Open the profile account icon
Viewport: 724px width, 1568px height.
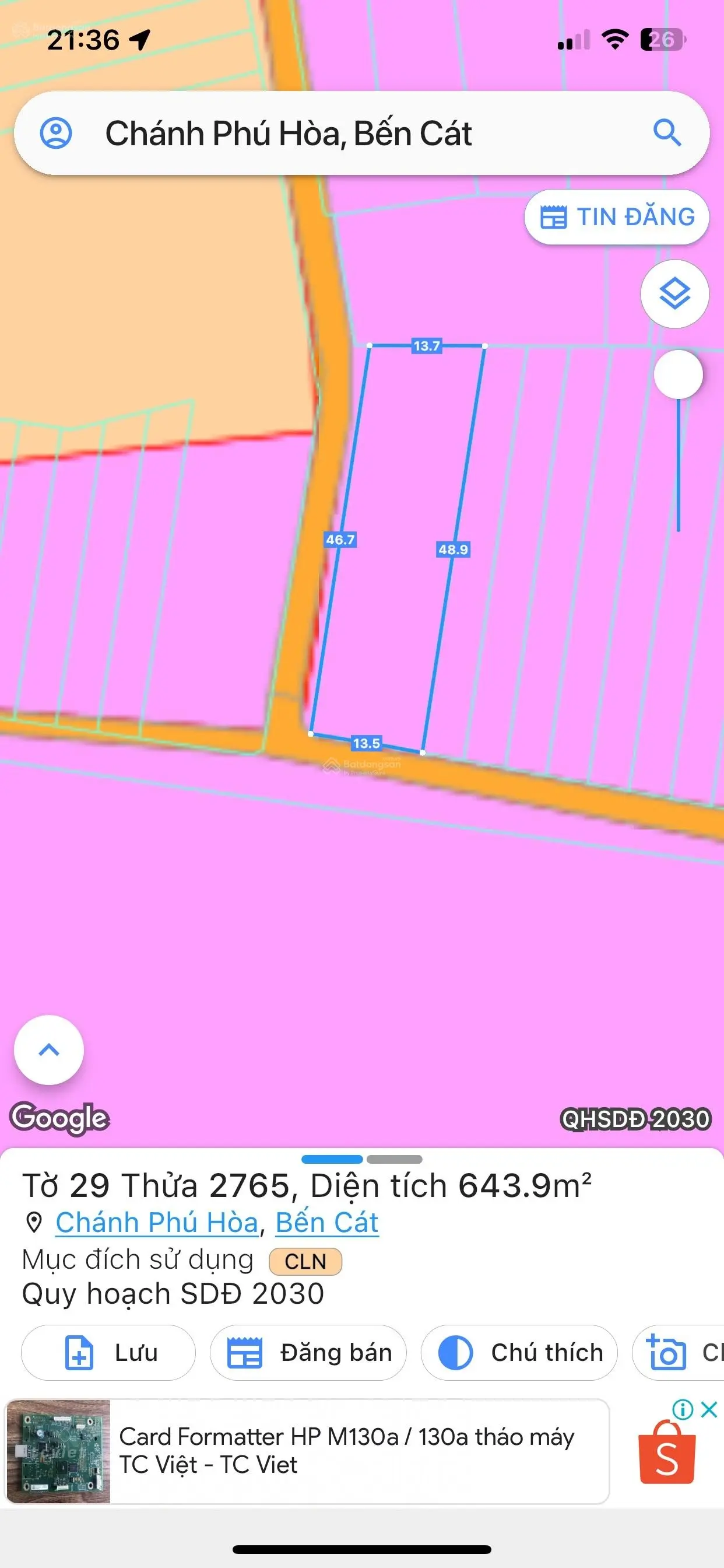[56, 134]
